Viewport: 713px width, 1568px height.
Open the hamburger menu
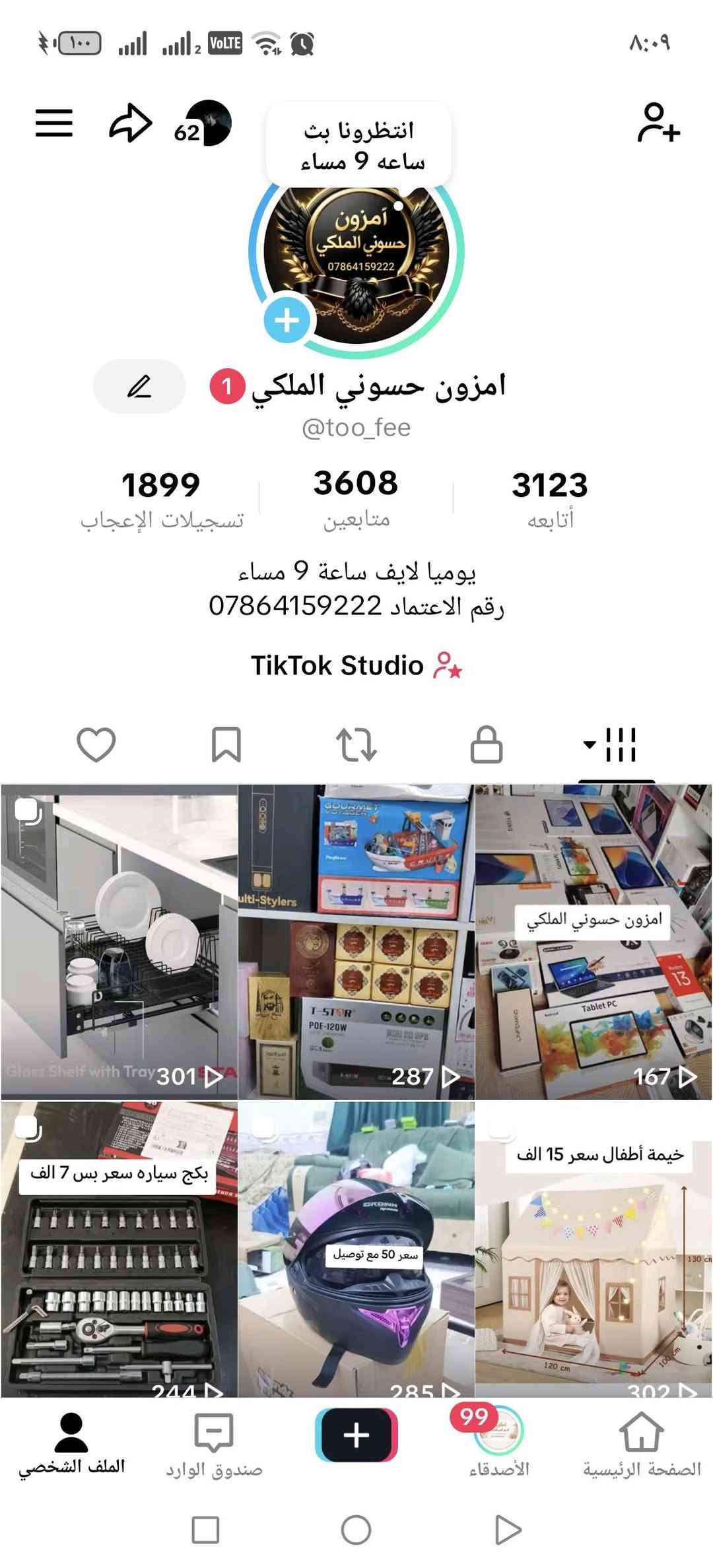(x=54, y=123)
